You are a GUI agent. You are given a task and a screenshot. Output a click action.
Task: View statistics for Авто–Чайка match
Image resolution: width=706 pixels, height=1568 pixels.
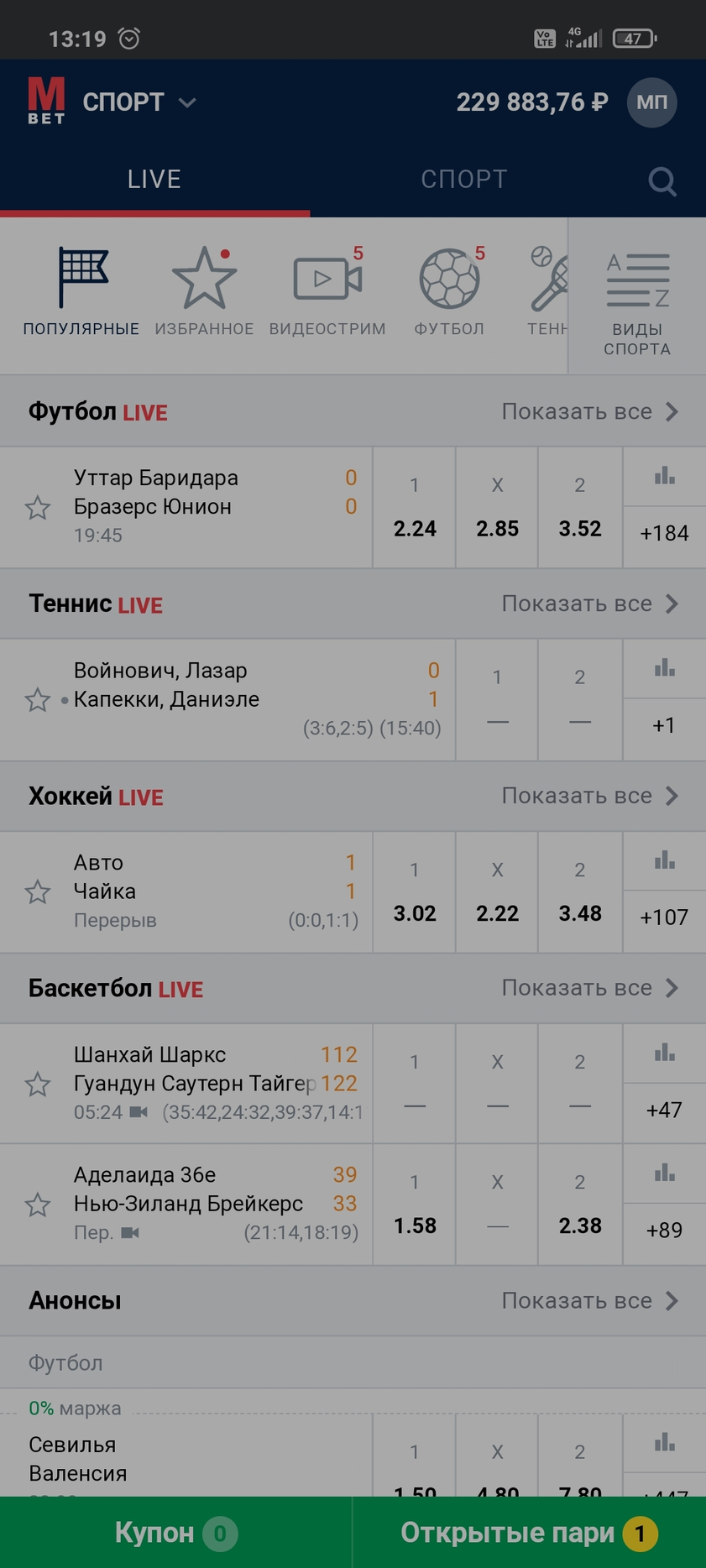pos(664,860)
